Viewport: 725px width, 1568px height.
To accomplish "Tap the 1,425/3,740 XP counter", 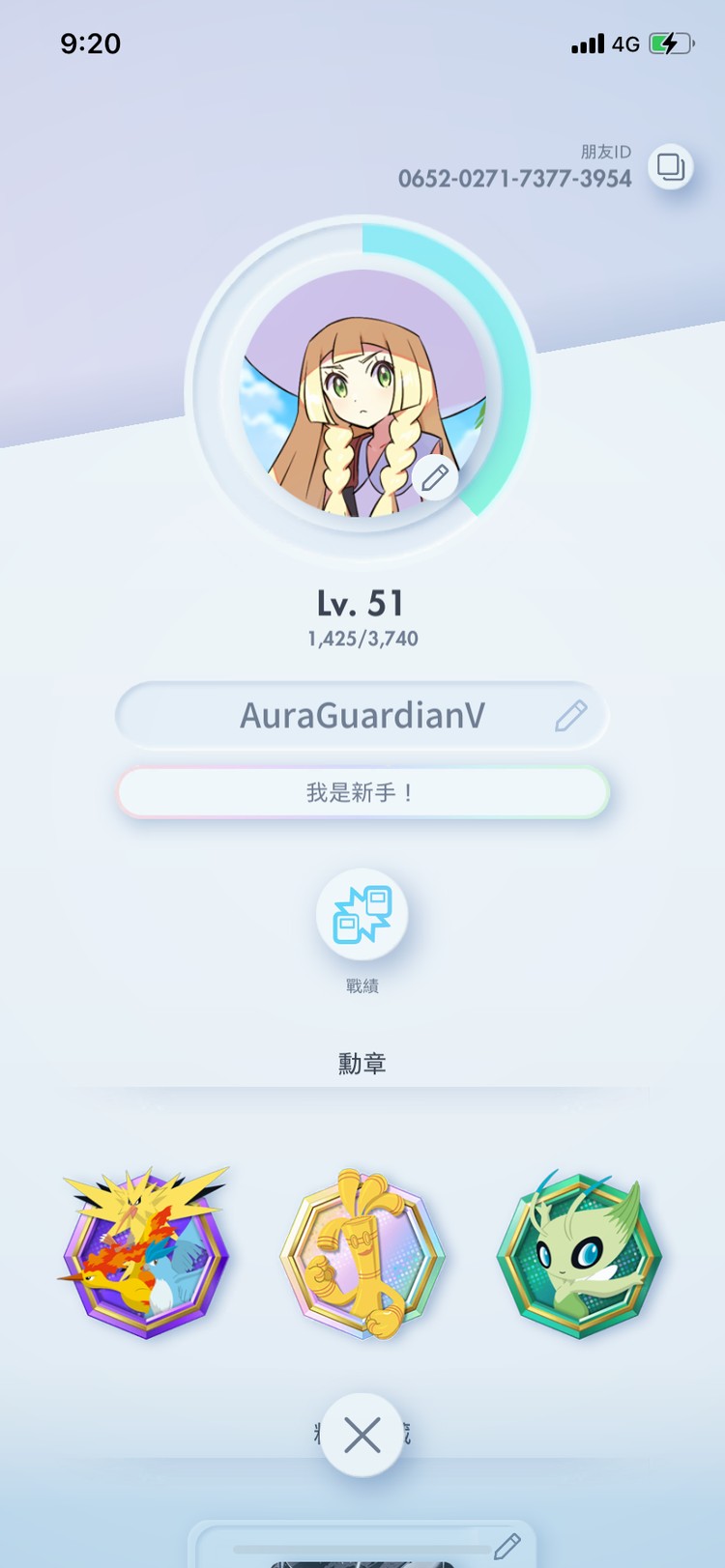I will pos(362,637).
